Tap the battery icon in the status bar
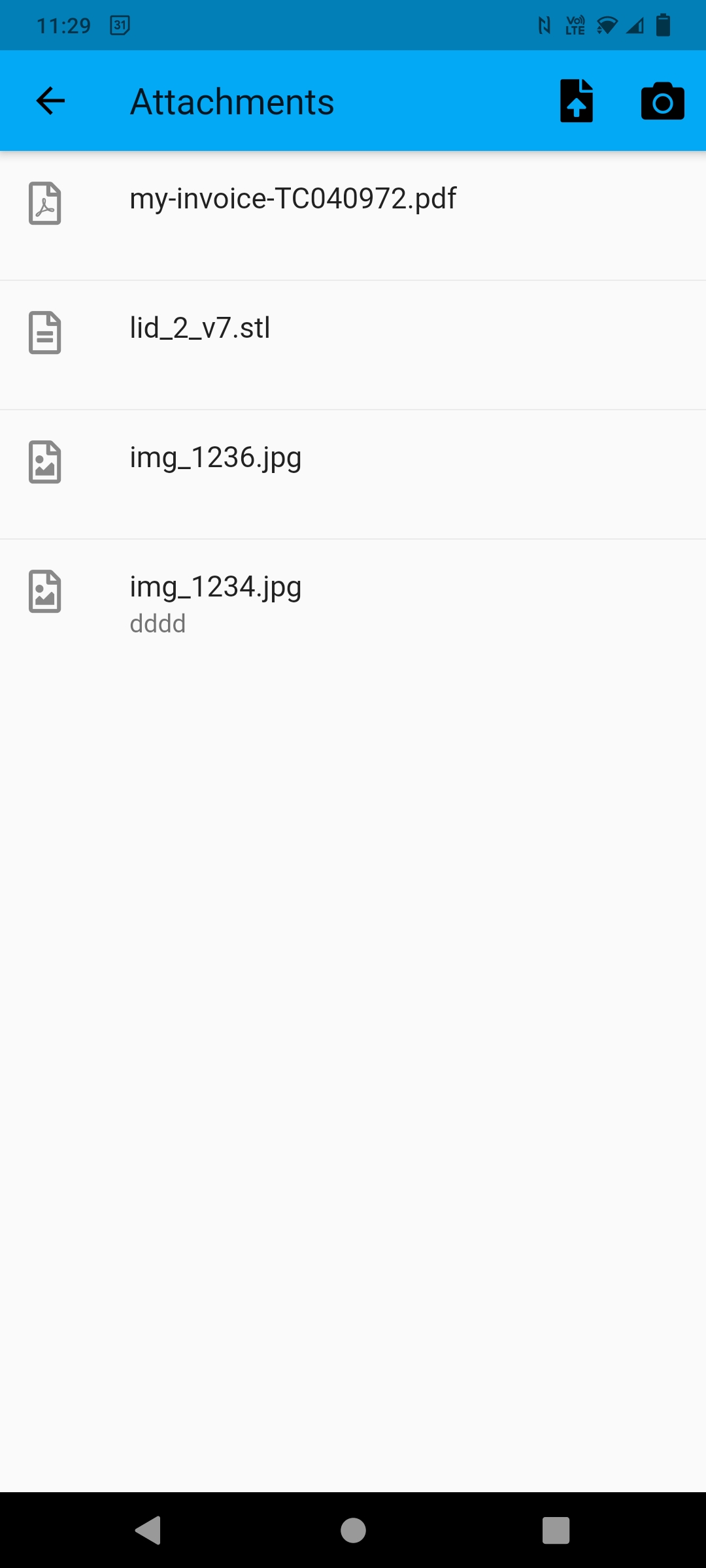 point(663,25)
